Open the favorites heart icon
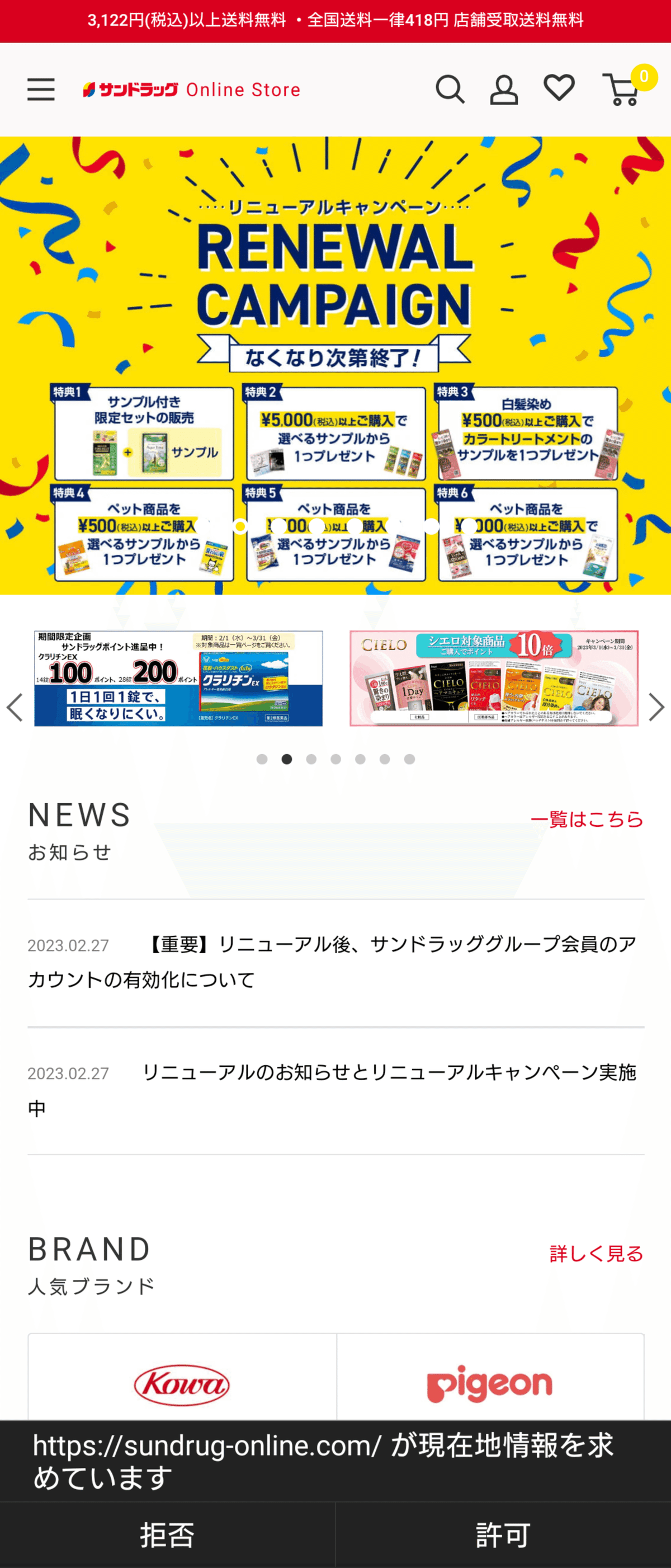The image size is (671, 1568). tap(559, 88)
